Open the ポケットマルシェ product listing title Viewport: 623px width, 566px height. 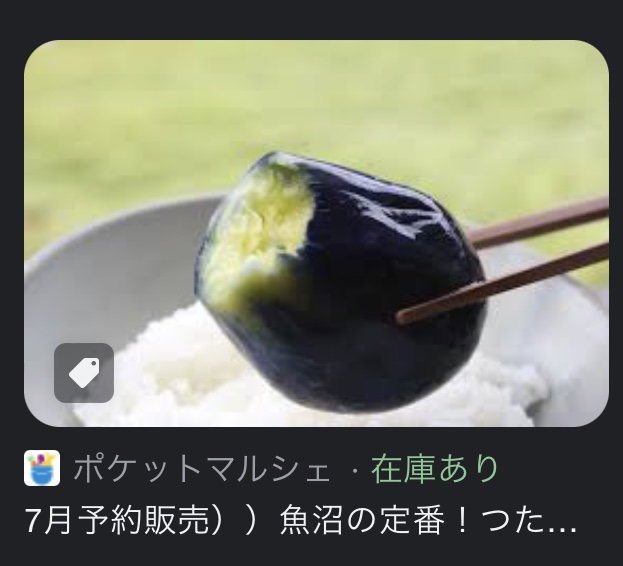(x=300, y=523)
